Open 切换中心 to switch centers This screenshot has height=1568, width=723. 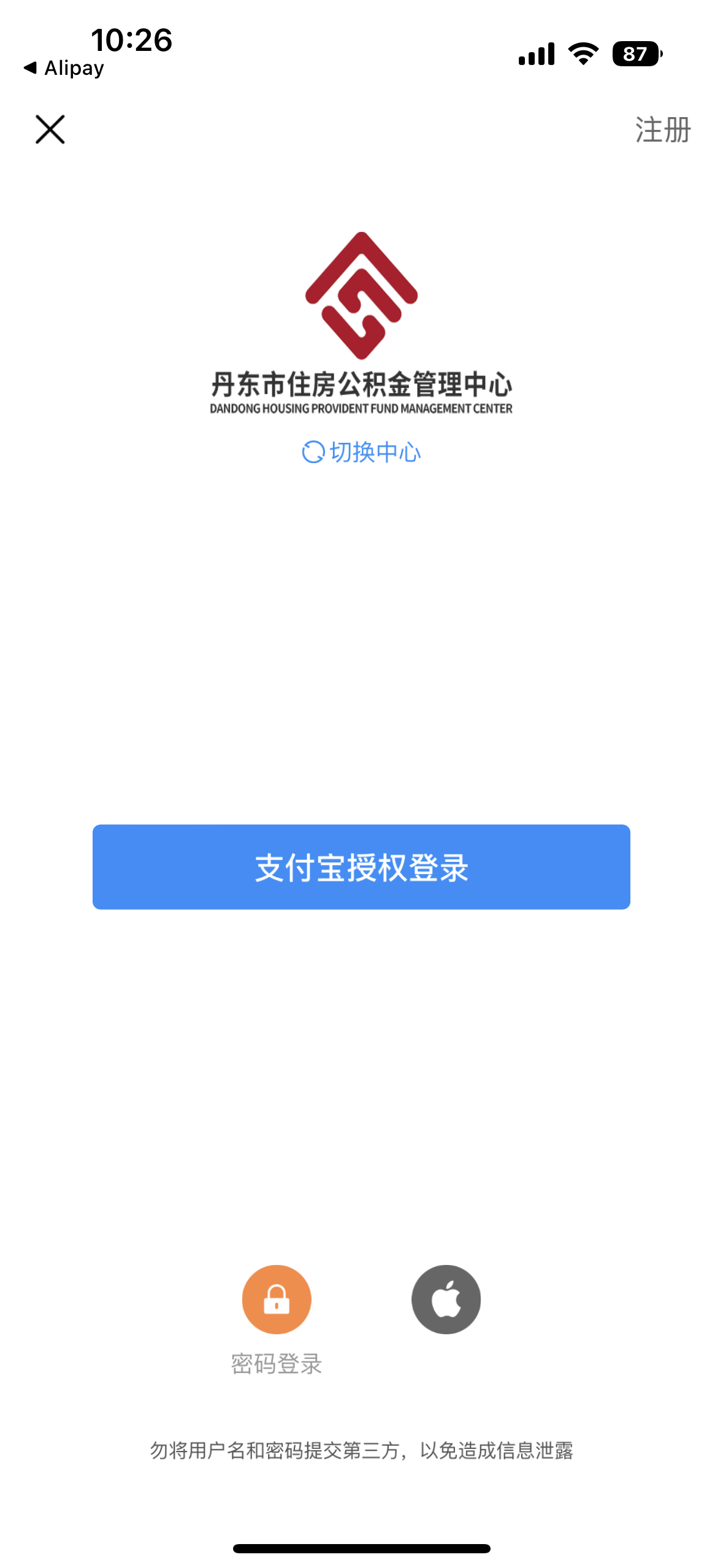tap(375, 452)
